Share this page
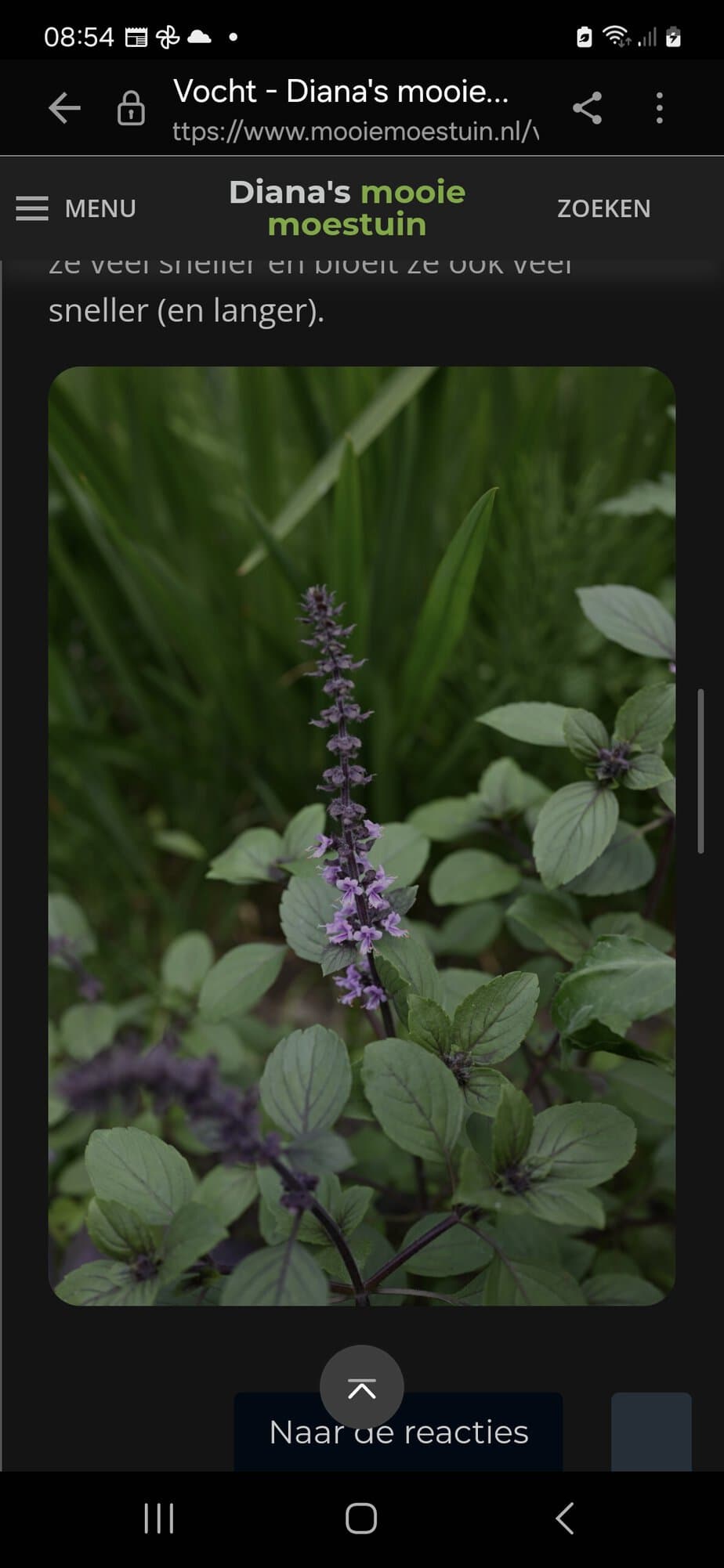The width and height of the screenshot is (724, 1568). pos(587,108)
